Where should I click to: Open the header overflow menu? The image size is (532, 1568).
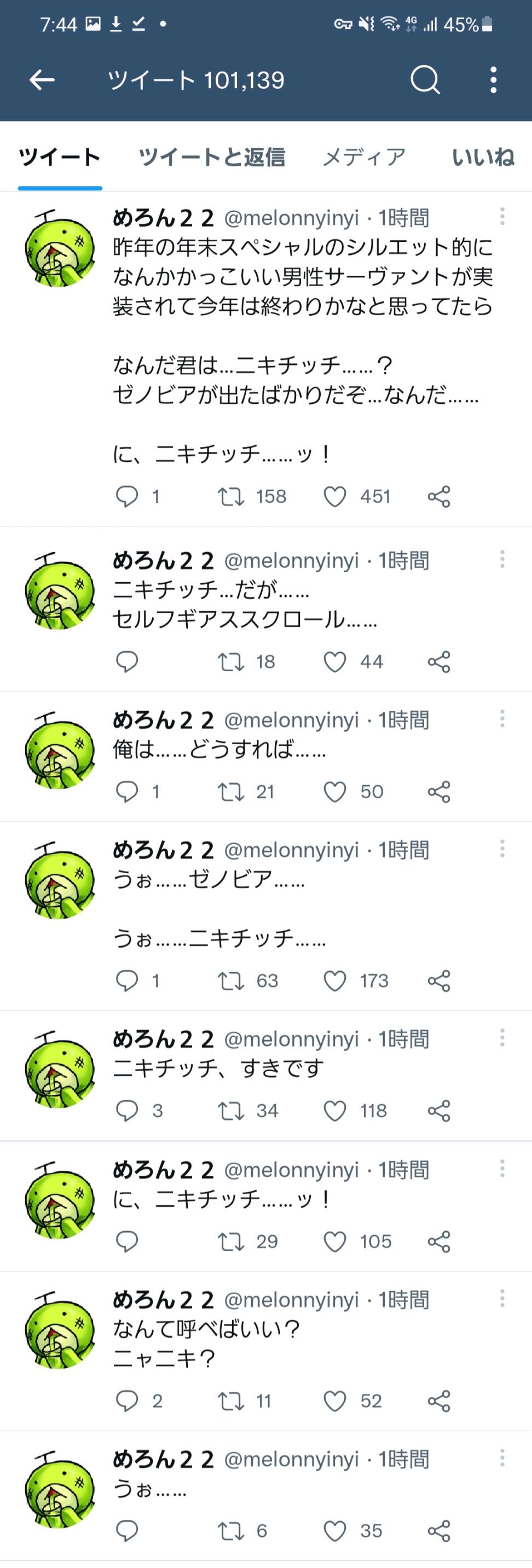[x=493, y=80]
